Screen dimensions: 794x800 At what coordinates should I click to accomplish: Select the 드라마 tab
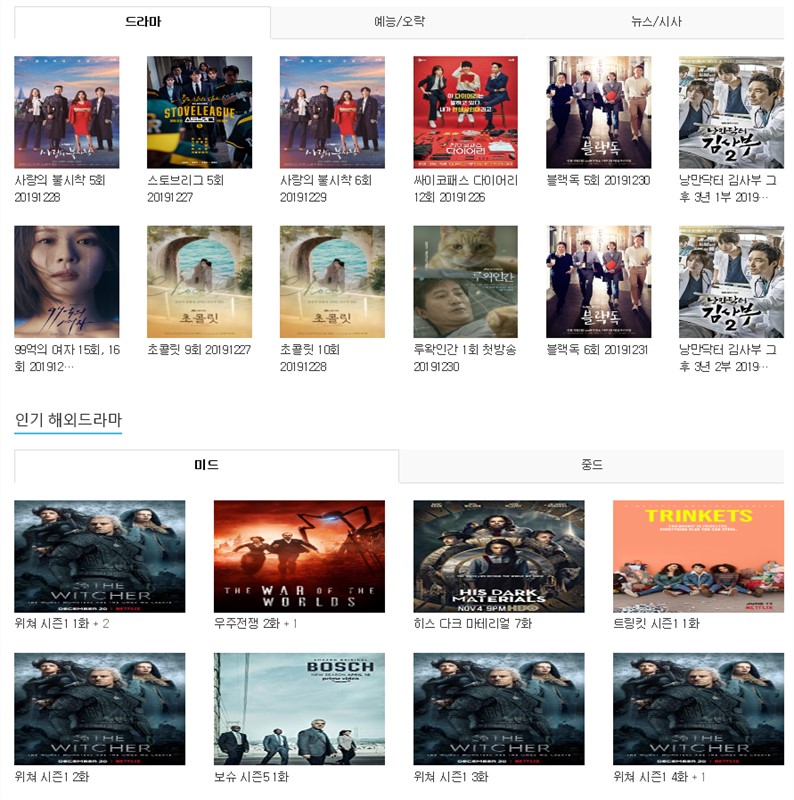coord(142,22)
